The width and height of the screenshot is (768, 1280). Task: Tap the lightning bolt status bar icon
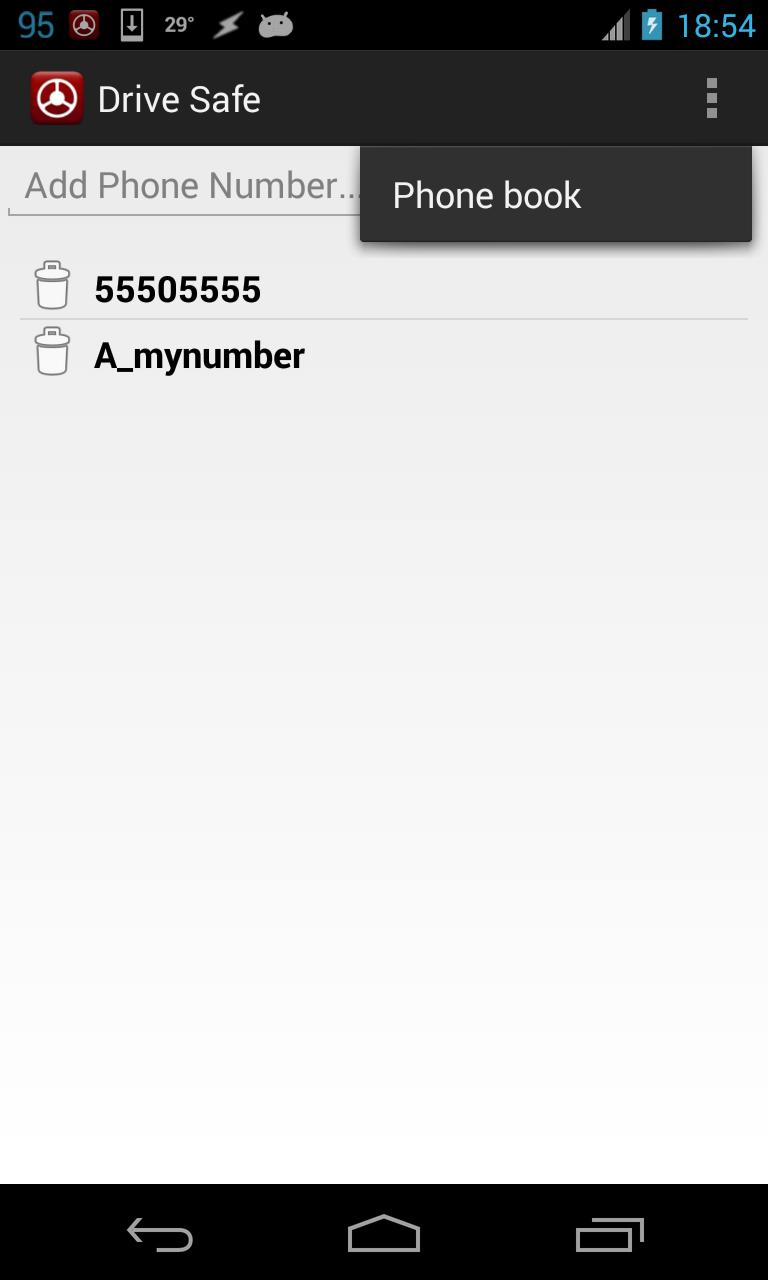(227, 24)
